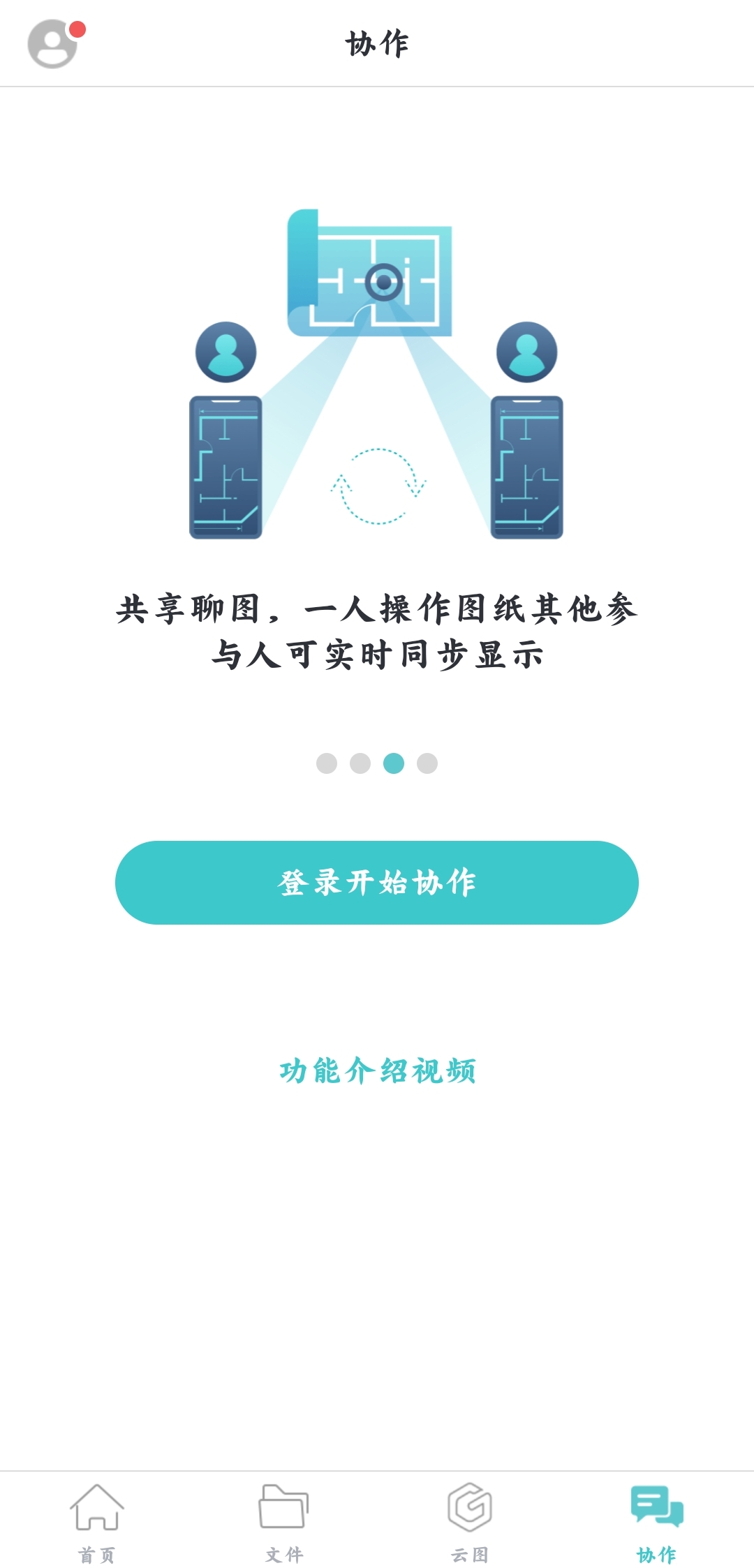Tap the red notification badge on avatar
Screen dimensions: 754x1568
pyautogui.click(x=79, y=28)
